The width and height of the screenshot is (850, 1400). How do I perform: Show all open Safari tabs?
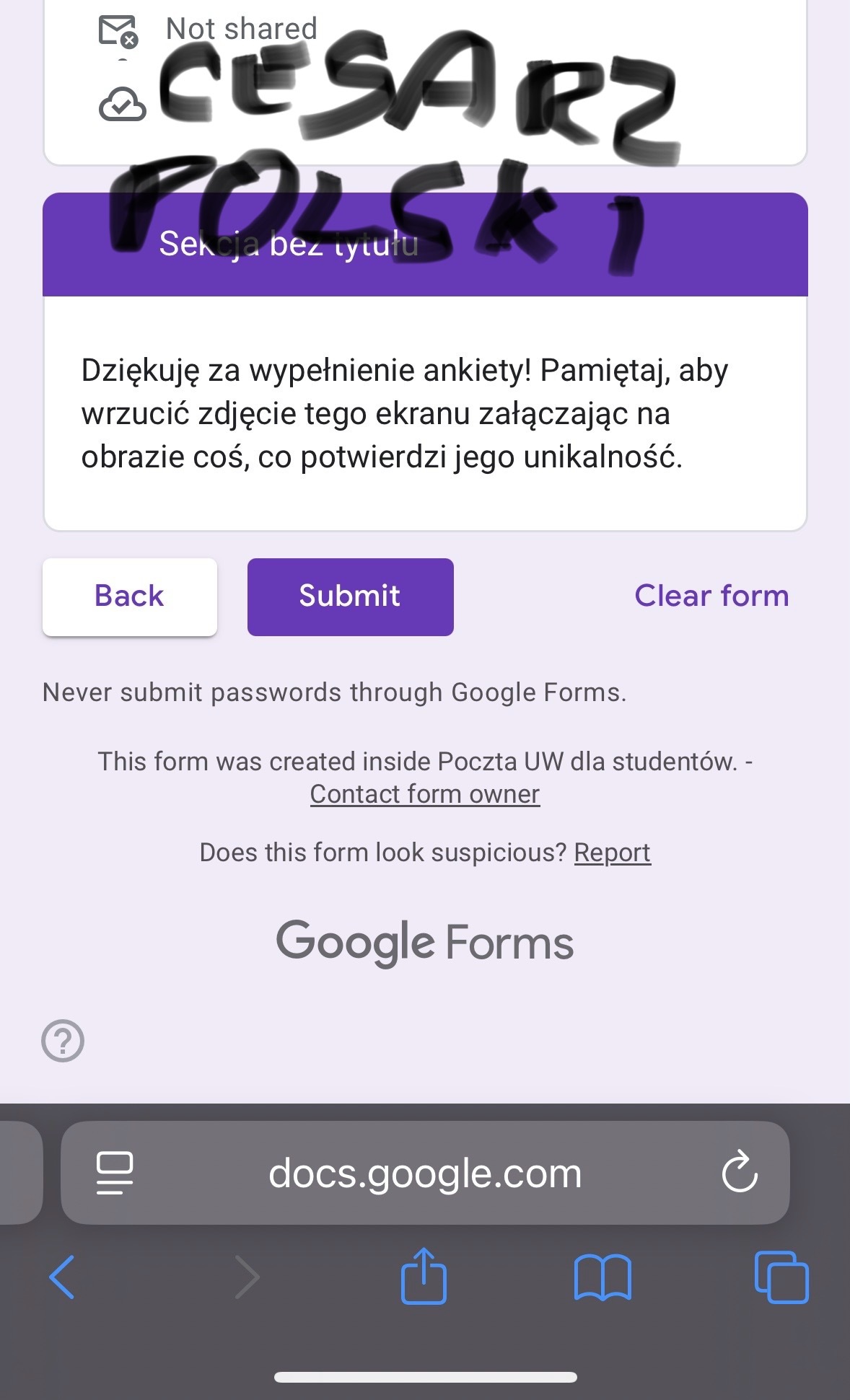tap(781, 1277)
